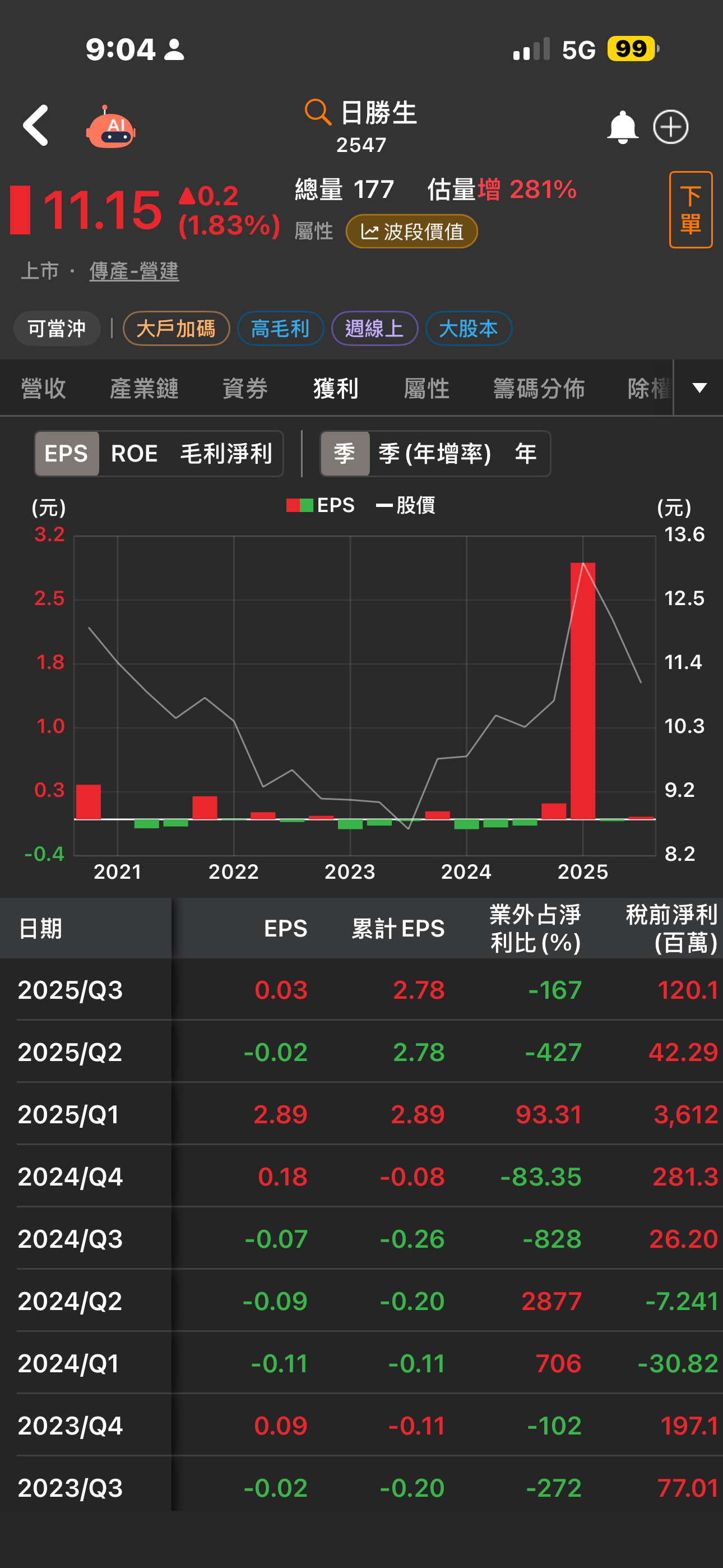The image size is (723, 1568).
Task: Select the 大戶加碼 tag
Action: coord(176,329)
